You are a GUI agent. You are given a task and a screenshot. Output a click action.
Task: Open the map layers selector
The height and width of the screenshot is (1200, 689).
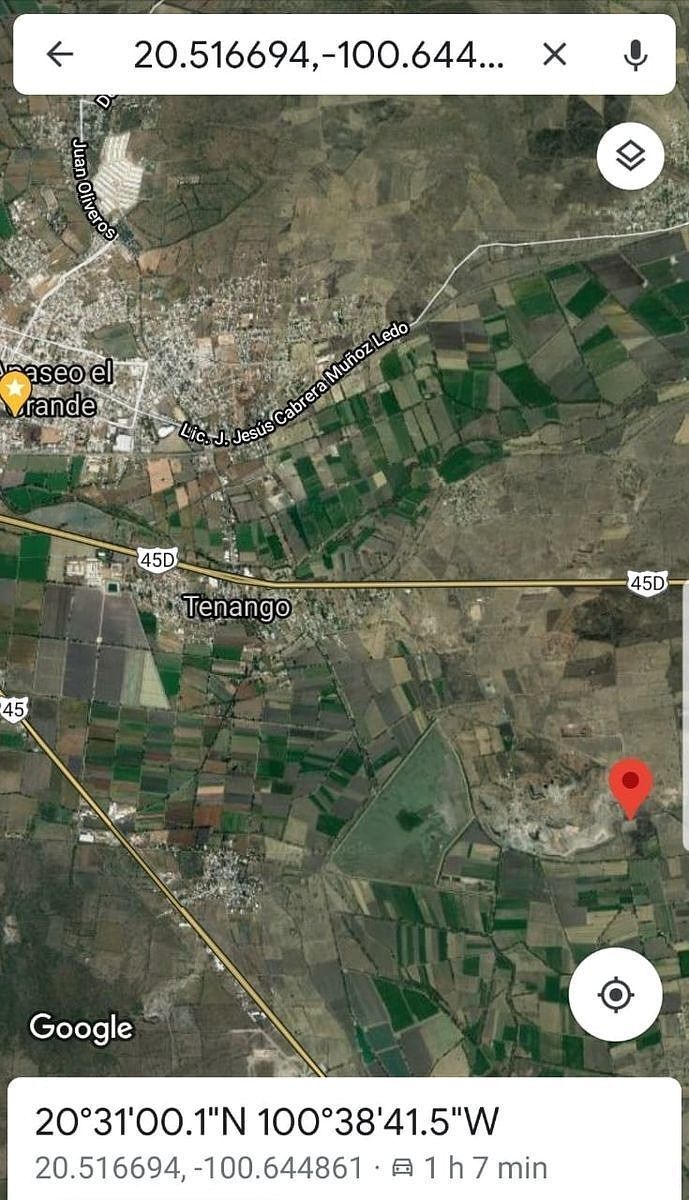[630, 156]
